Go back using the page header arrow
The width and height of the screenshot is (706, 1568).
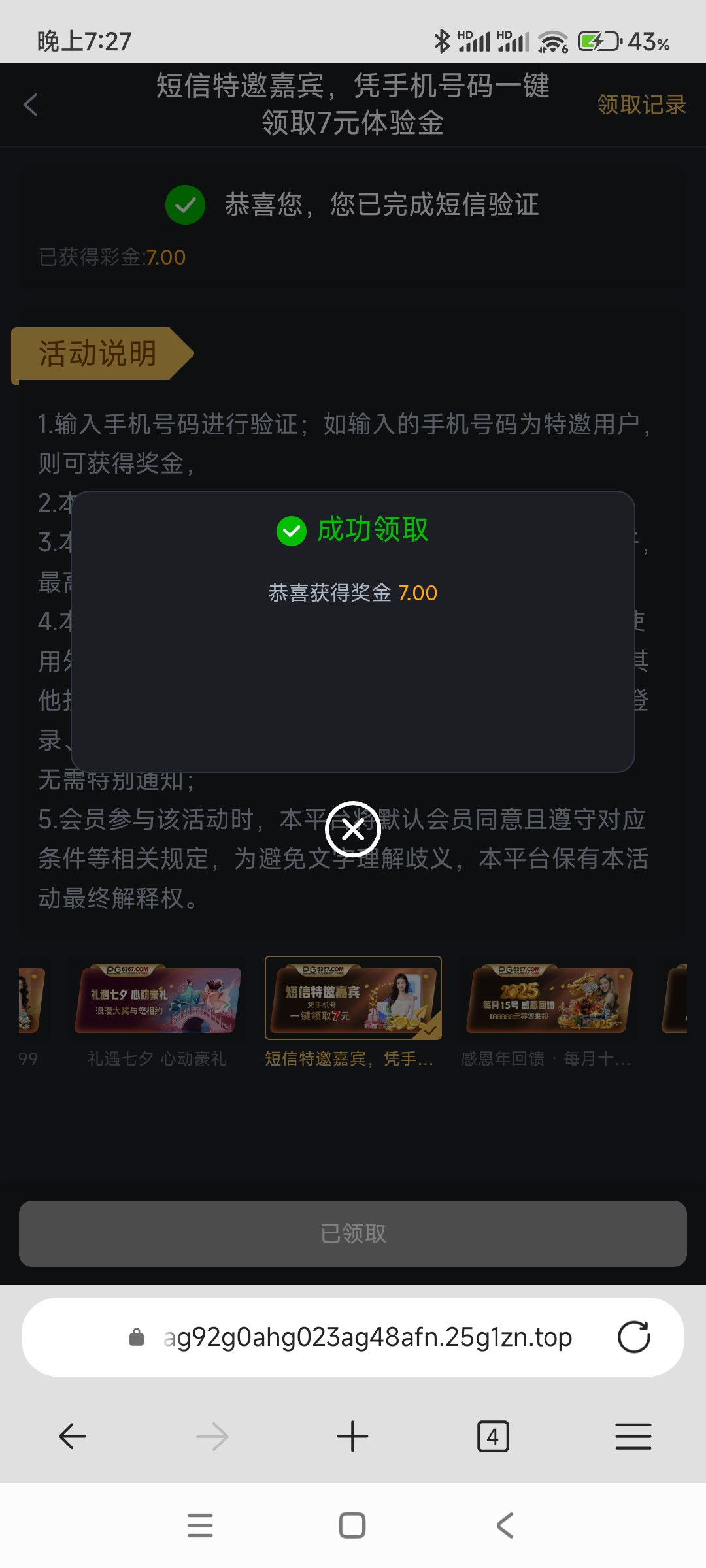point(31,105)
